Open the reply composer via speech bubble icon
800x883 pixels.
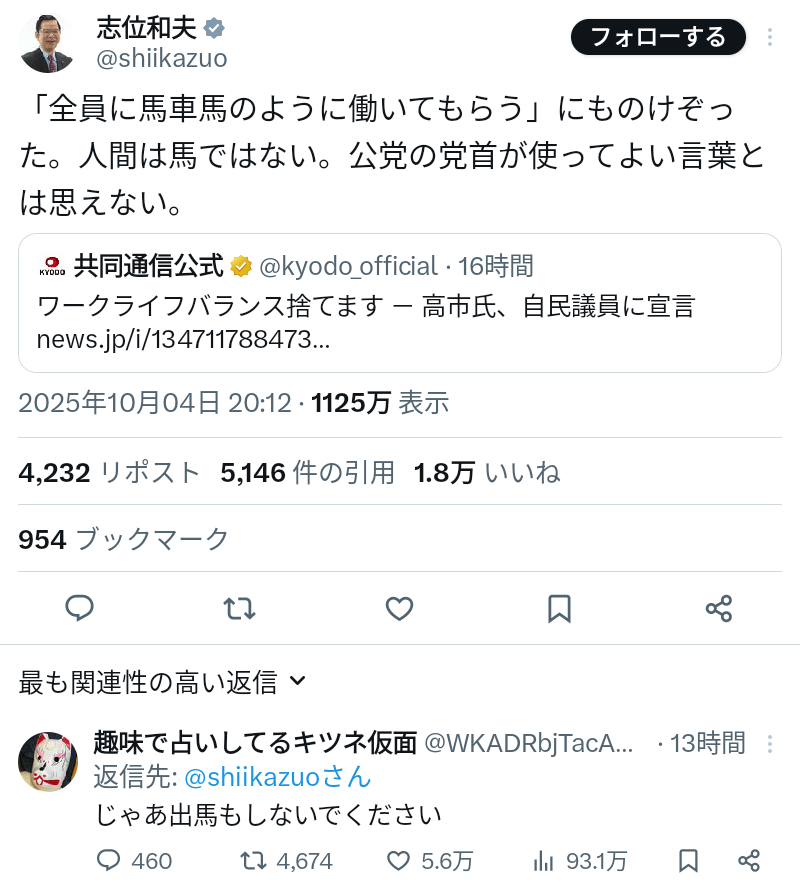point(79,608)
